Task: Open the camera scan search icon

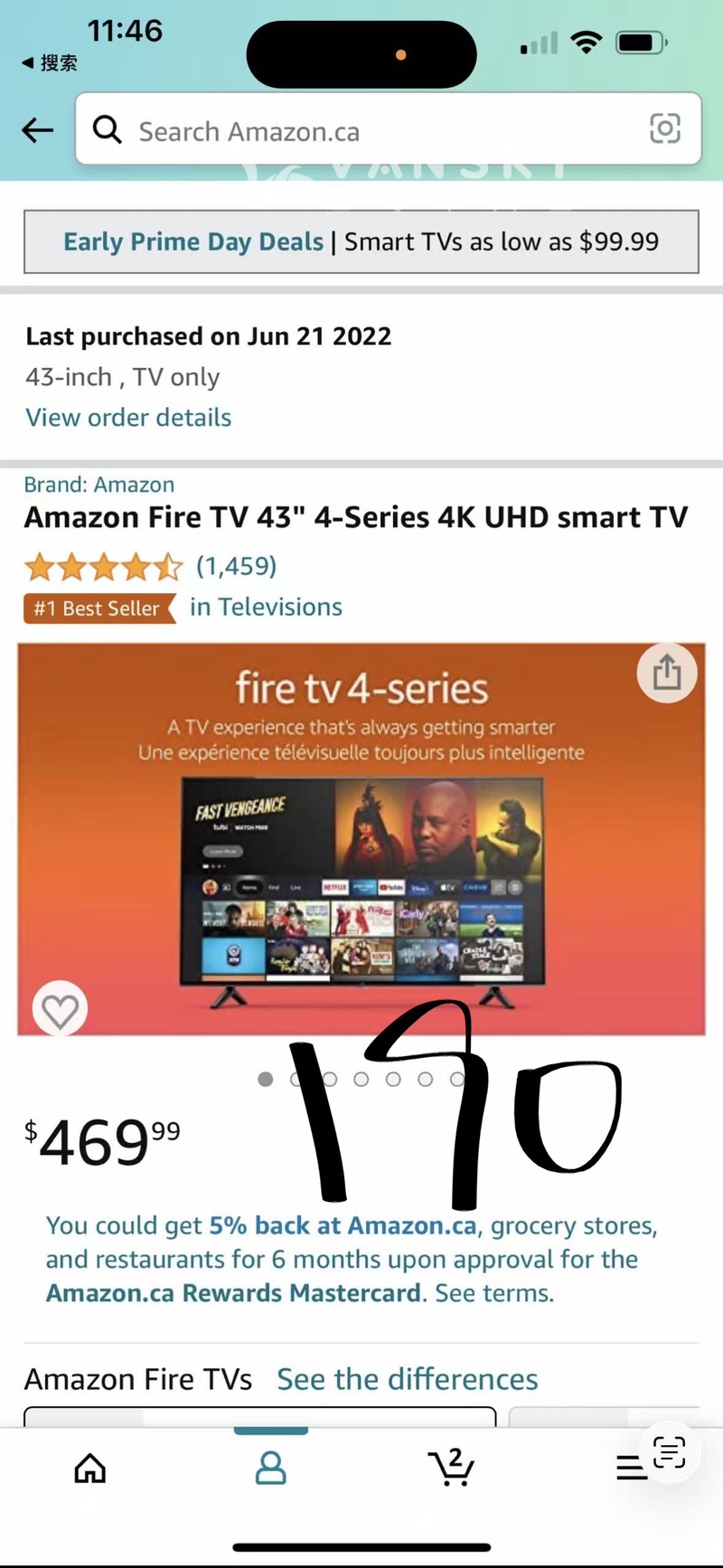Action: (x=665, y=128)
